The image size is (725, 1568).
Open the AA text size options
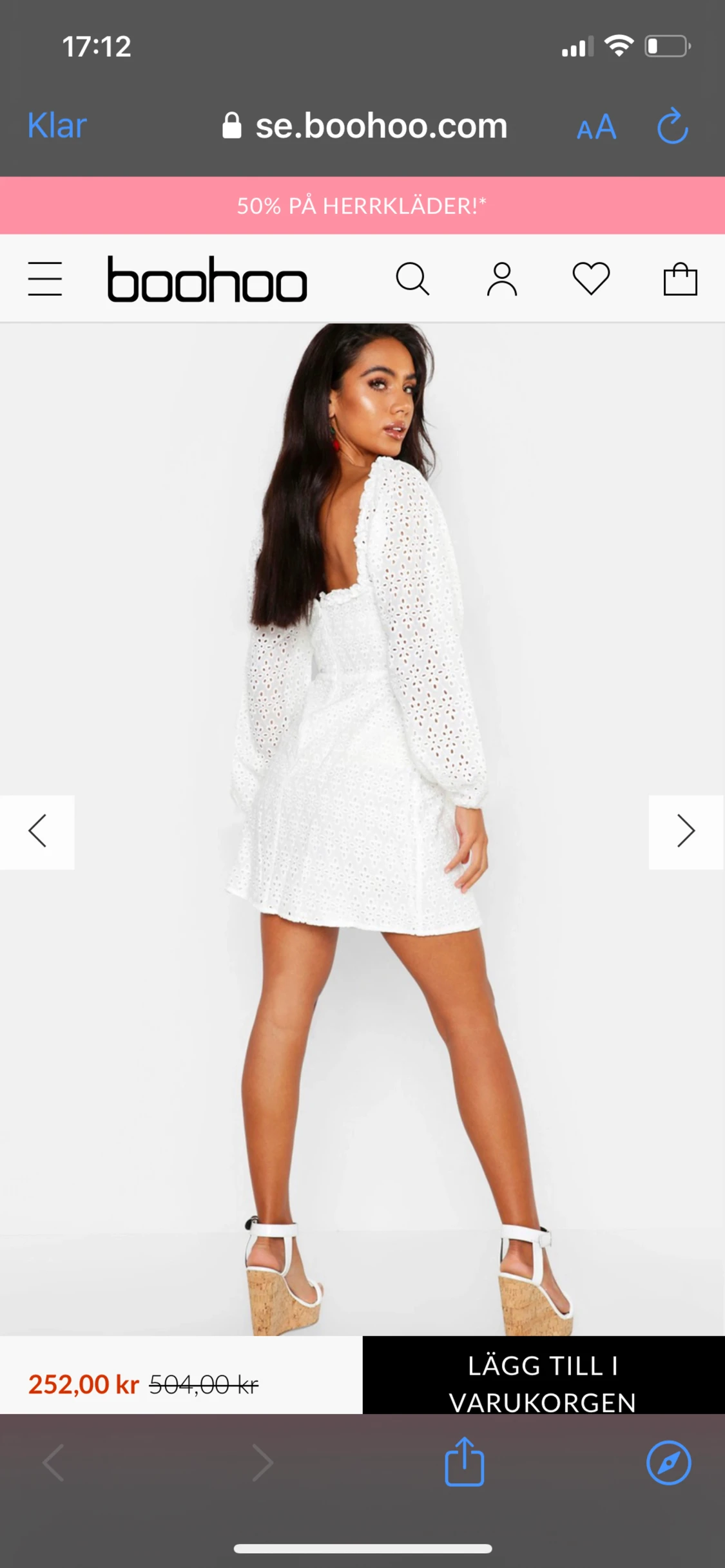point(596,127)
